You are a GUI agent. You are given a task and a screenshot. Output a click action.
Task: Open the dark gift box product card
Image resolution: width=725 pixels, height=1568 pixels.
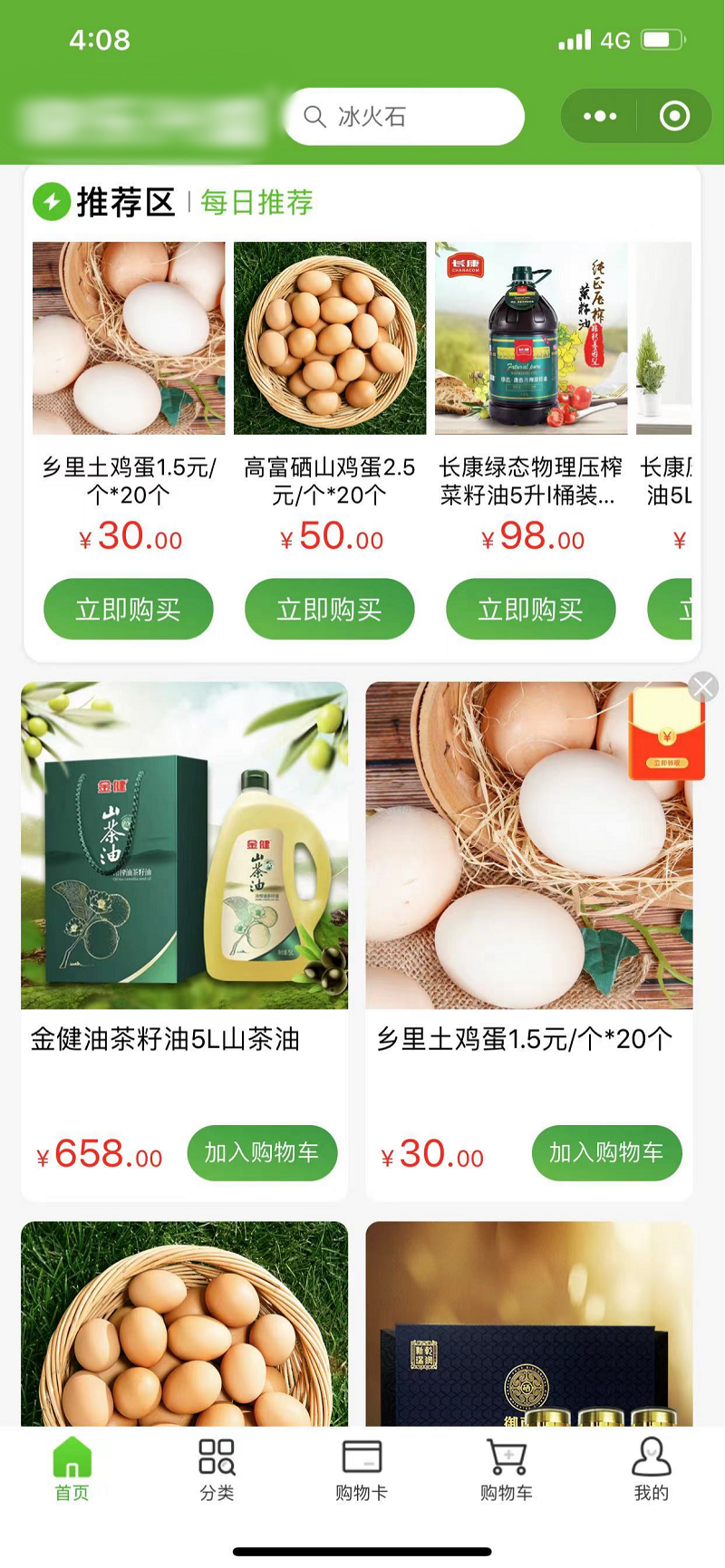coord(529,1324)
